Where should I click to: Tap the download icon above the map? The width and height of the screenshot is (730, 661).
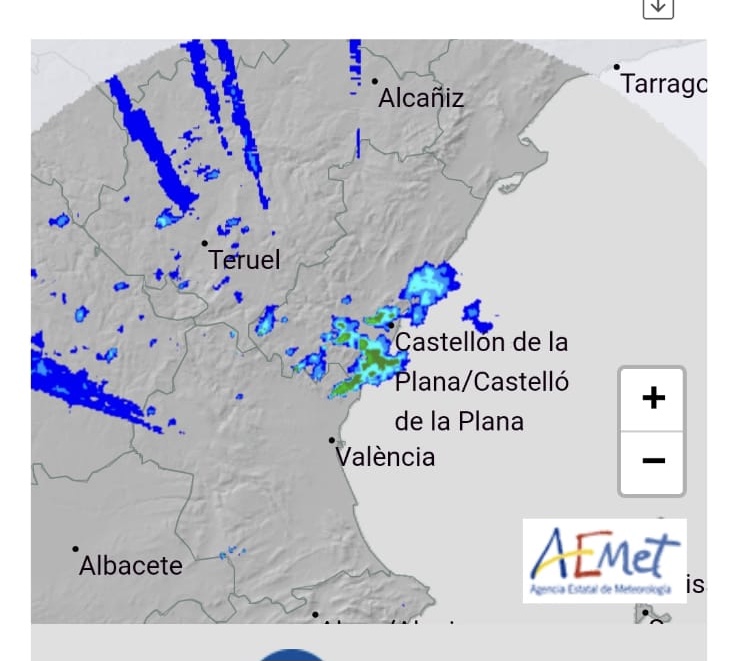click(657, 7)
